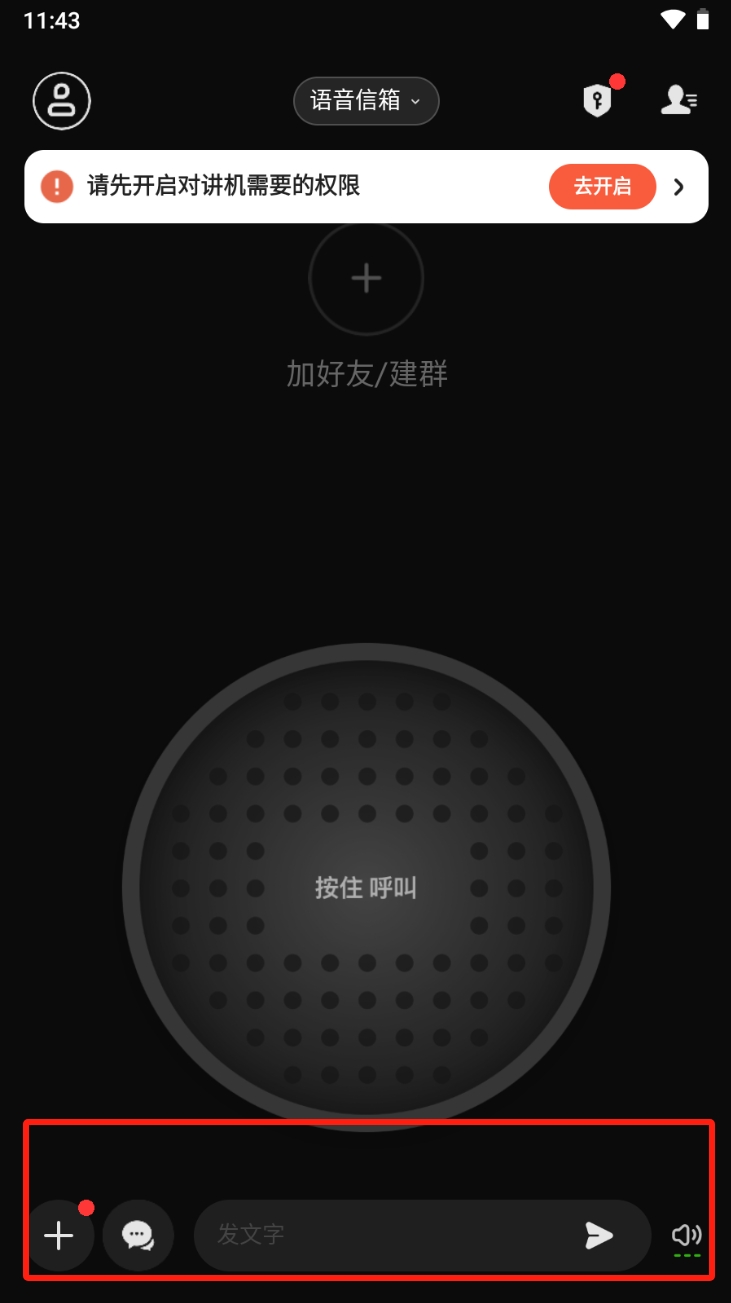Tap the arrow on permission banner
This screenshot has height=1303, width=731.
click(679, 186)
